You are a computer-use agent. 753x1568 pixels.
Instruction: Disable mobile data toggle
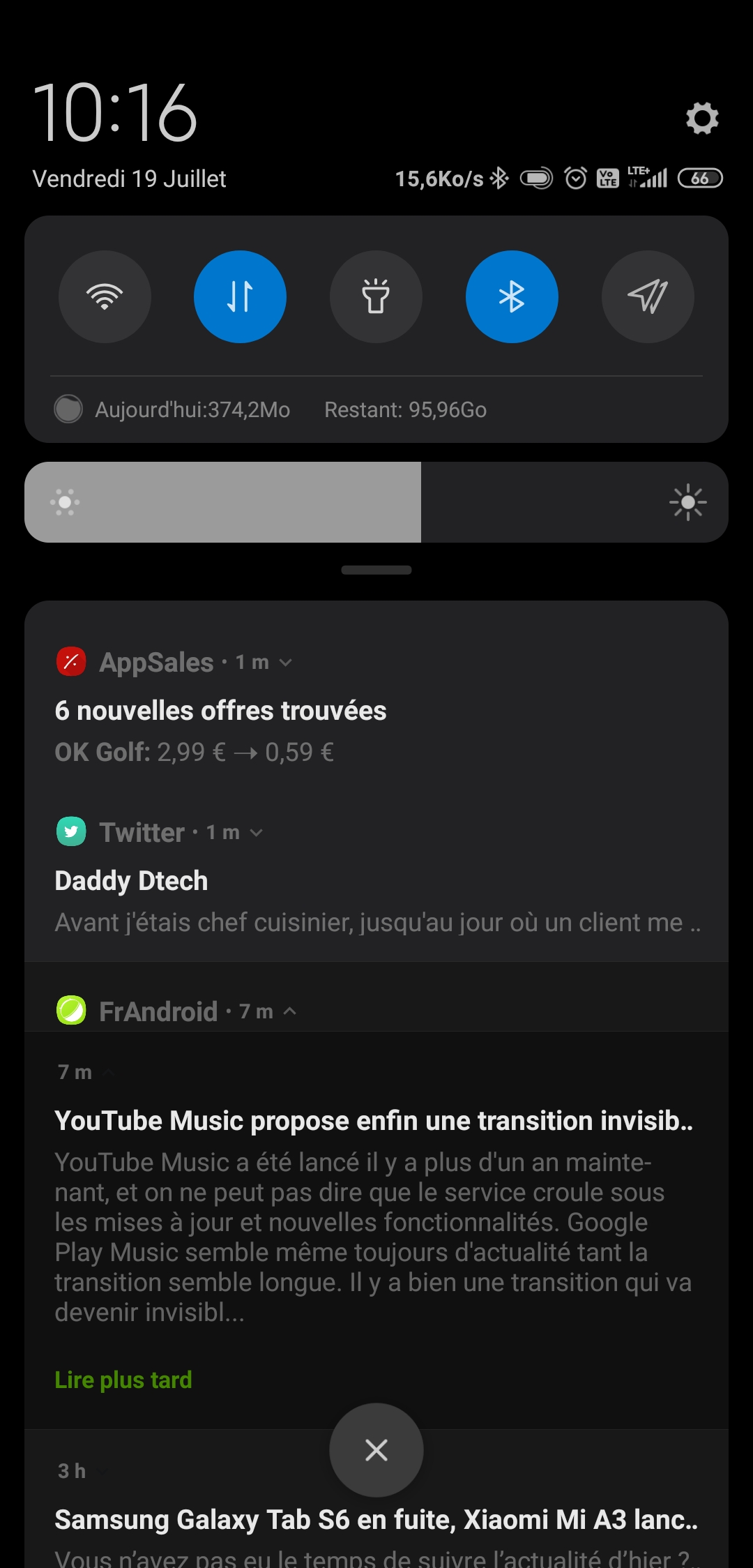click(x=240, y=296)
